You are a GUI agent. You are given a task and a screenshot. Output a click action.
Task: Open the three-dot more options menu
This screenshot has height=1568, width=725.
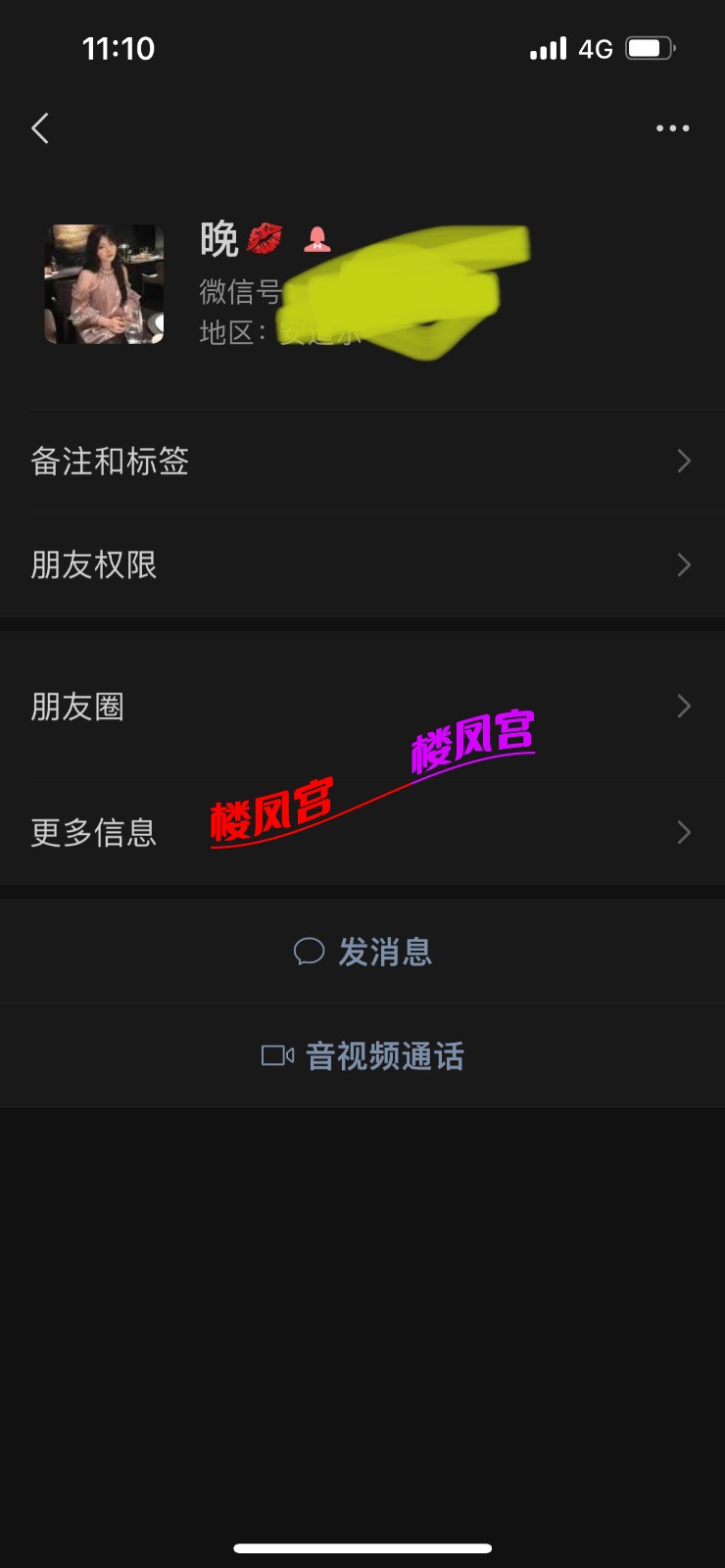(x=672, y=128)
